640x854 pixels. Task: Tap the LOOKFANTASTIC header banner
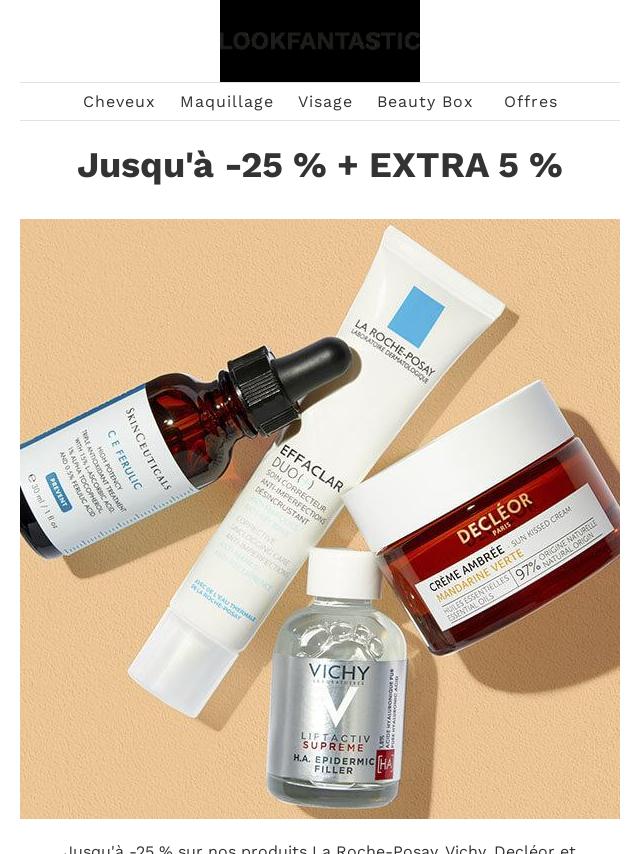320,41
